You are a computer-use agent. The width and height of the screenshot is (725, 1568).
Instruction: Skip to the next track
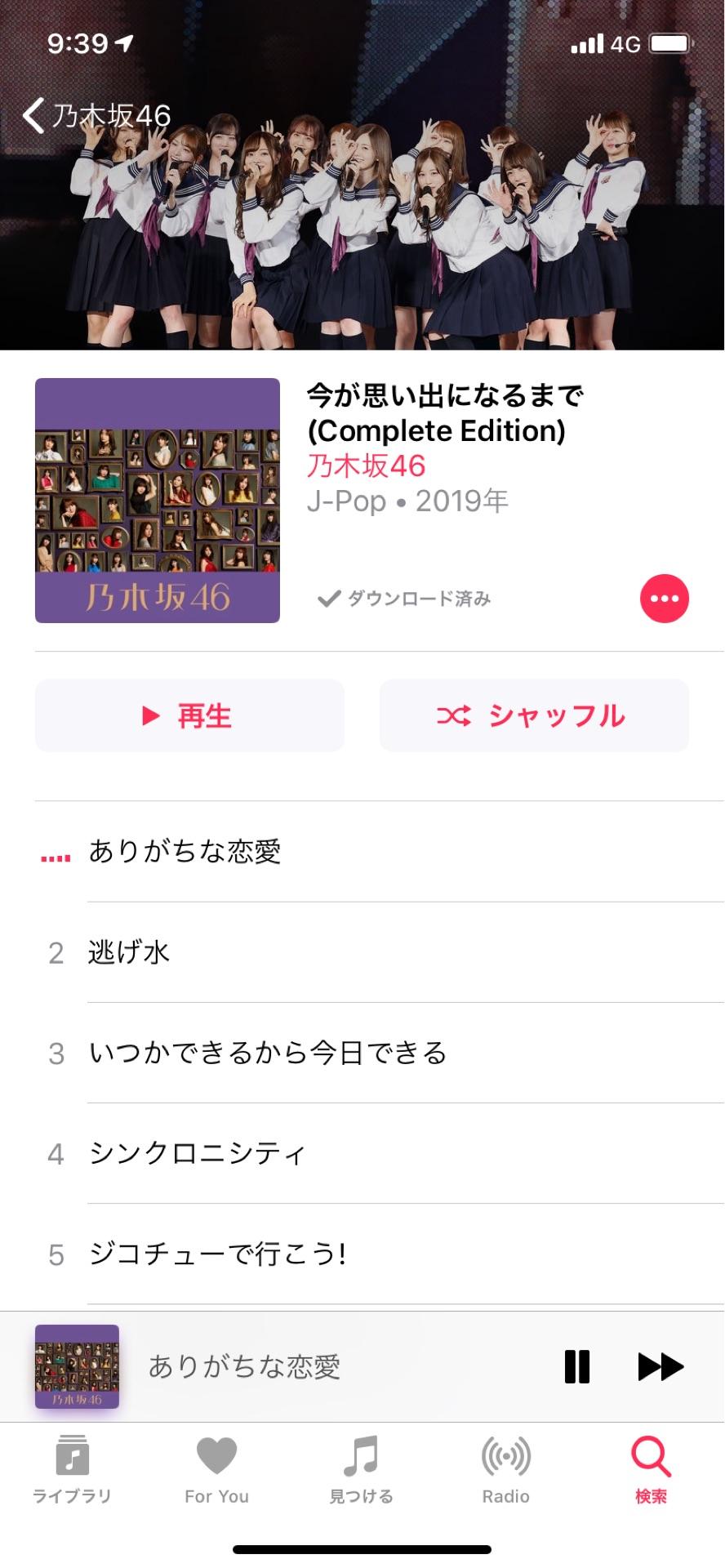[x=660, y=1366]
